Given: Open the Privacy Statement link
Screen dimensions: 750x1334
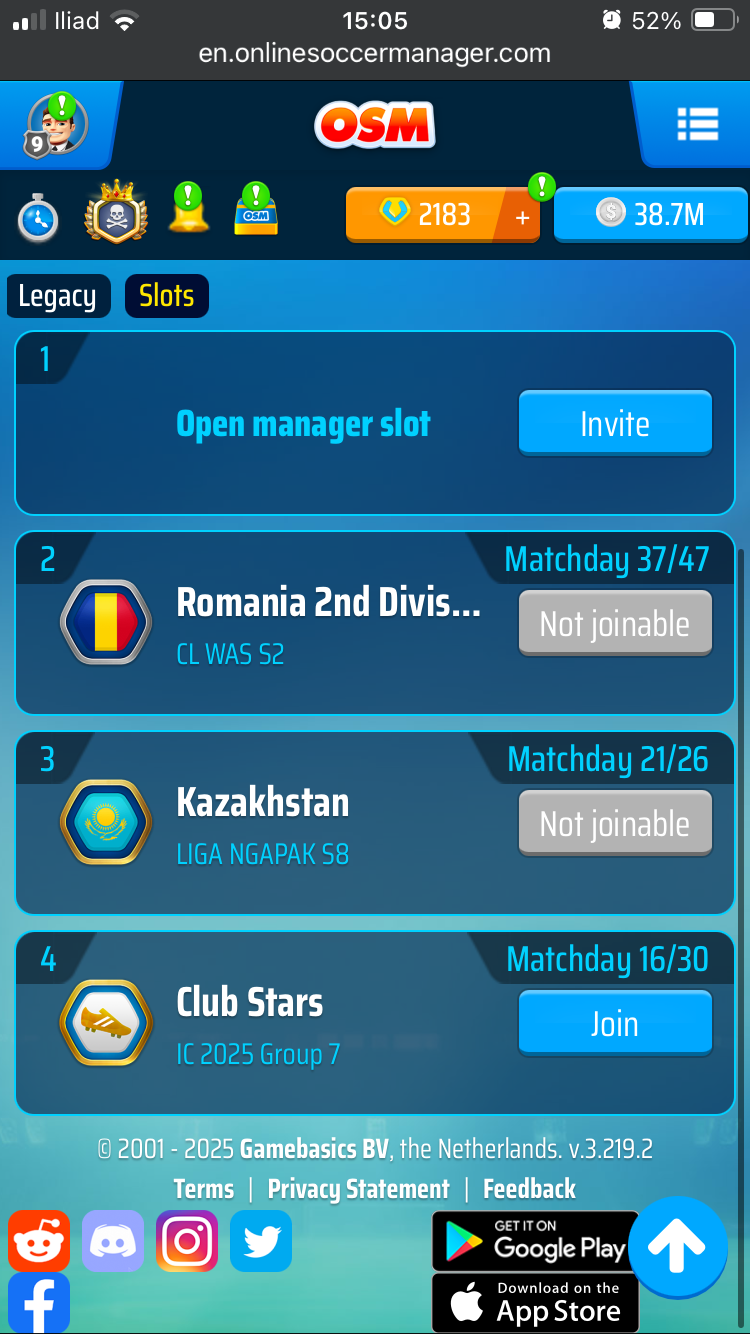Looking at the screenshot, I should click(x=358, y=1189).
